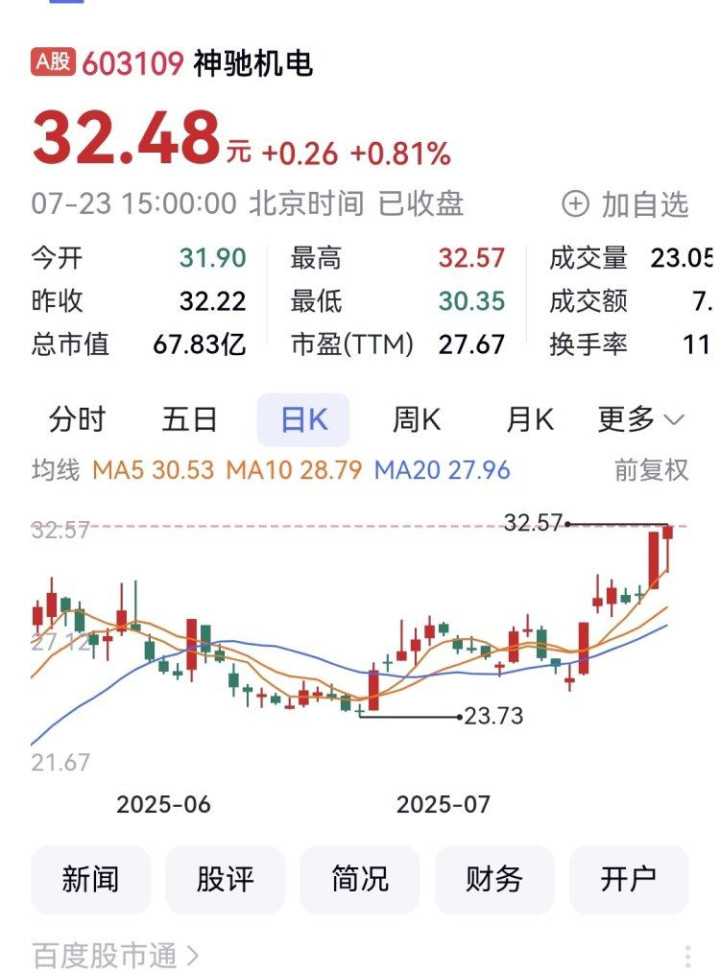Screen dimensions: 720x972
Task: Select the 日K chart tab
Action: tap(303, 420)
